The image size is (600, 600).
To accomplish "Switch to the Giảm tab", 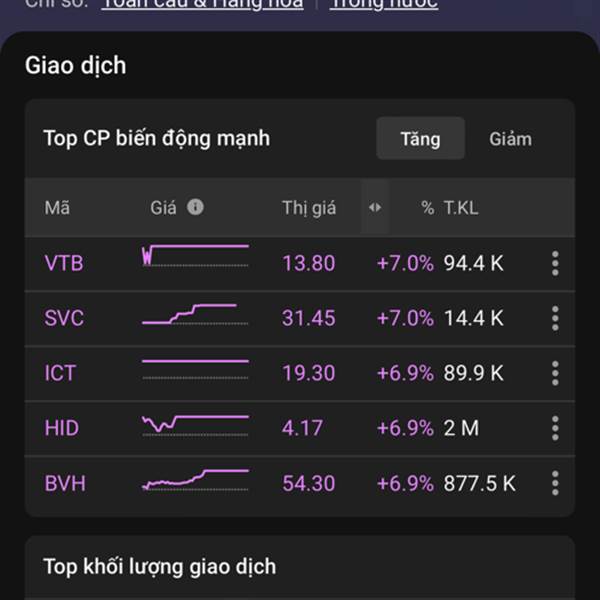I will [x=510, y=139].
